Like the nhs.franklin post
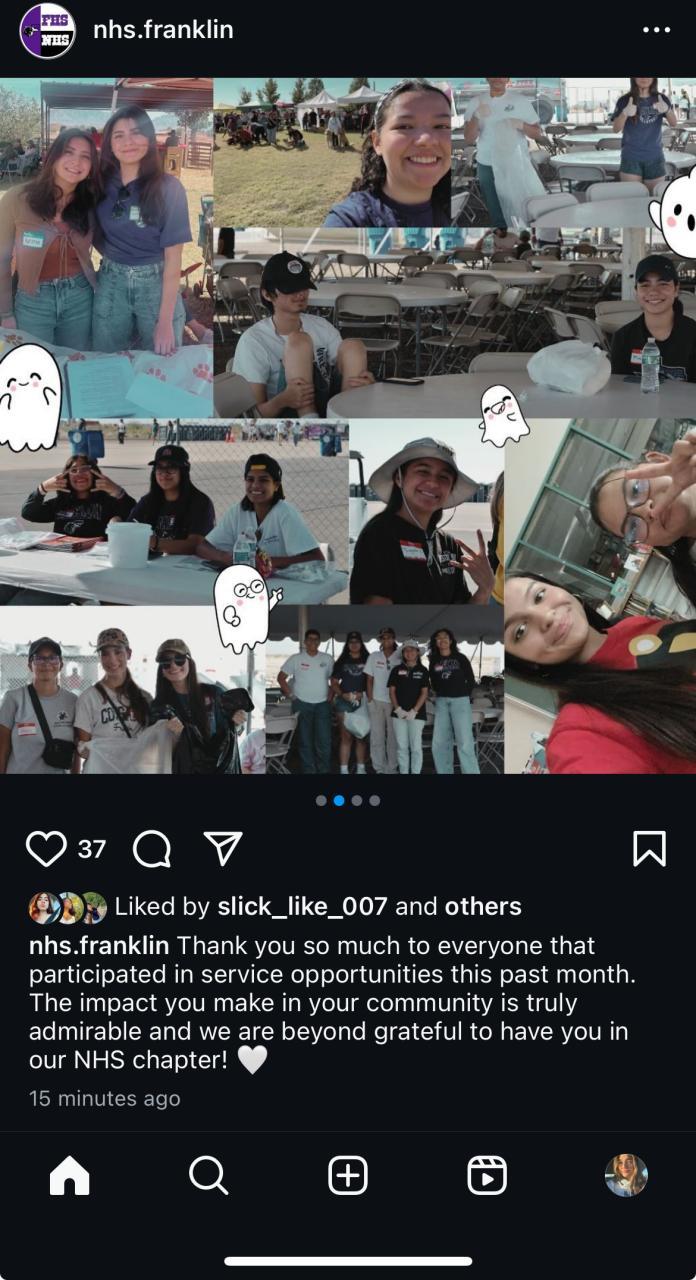 tap(46, 849)
